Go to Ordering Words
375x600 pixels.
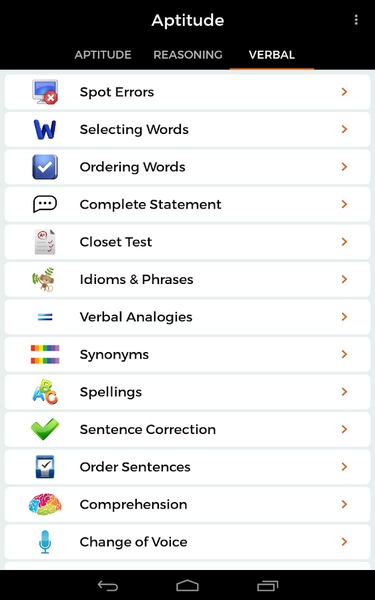tap(188, 167)
